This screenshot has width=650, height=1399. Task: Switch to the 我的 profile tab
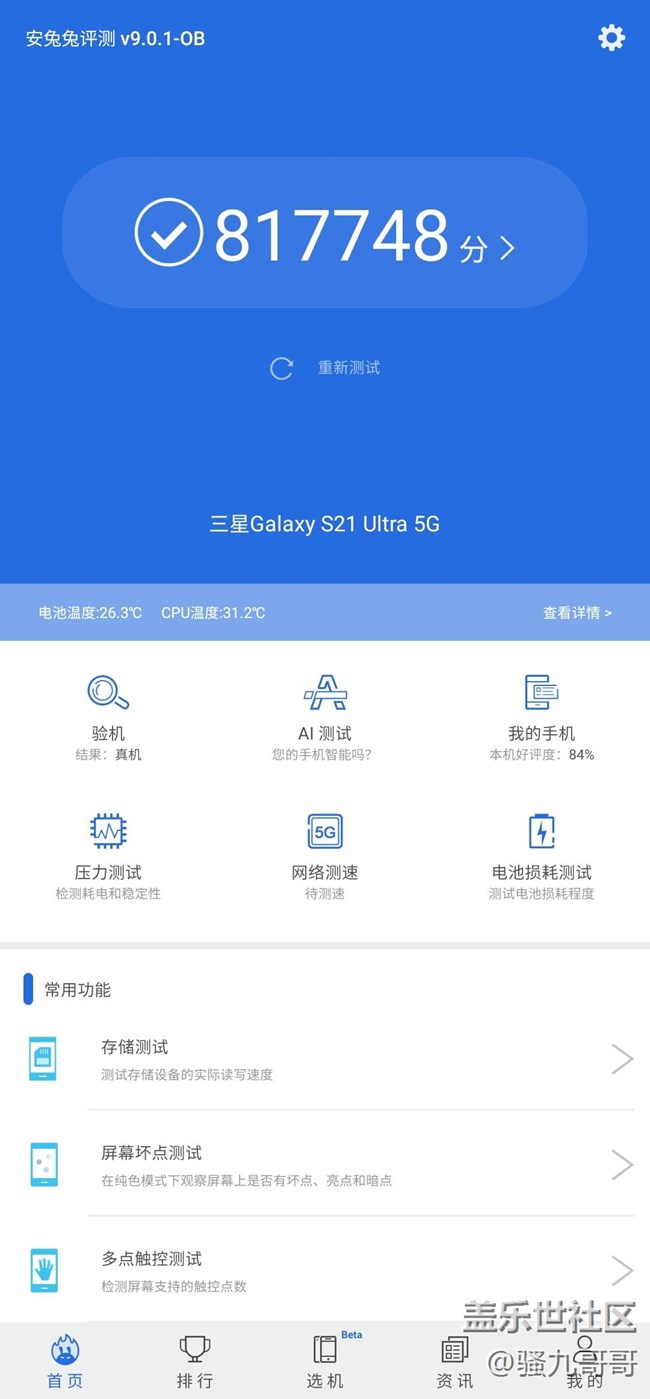pos(585,1362)
